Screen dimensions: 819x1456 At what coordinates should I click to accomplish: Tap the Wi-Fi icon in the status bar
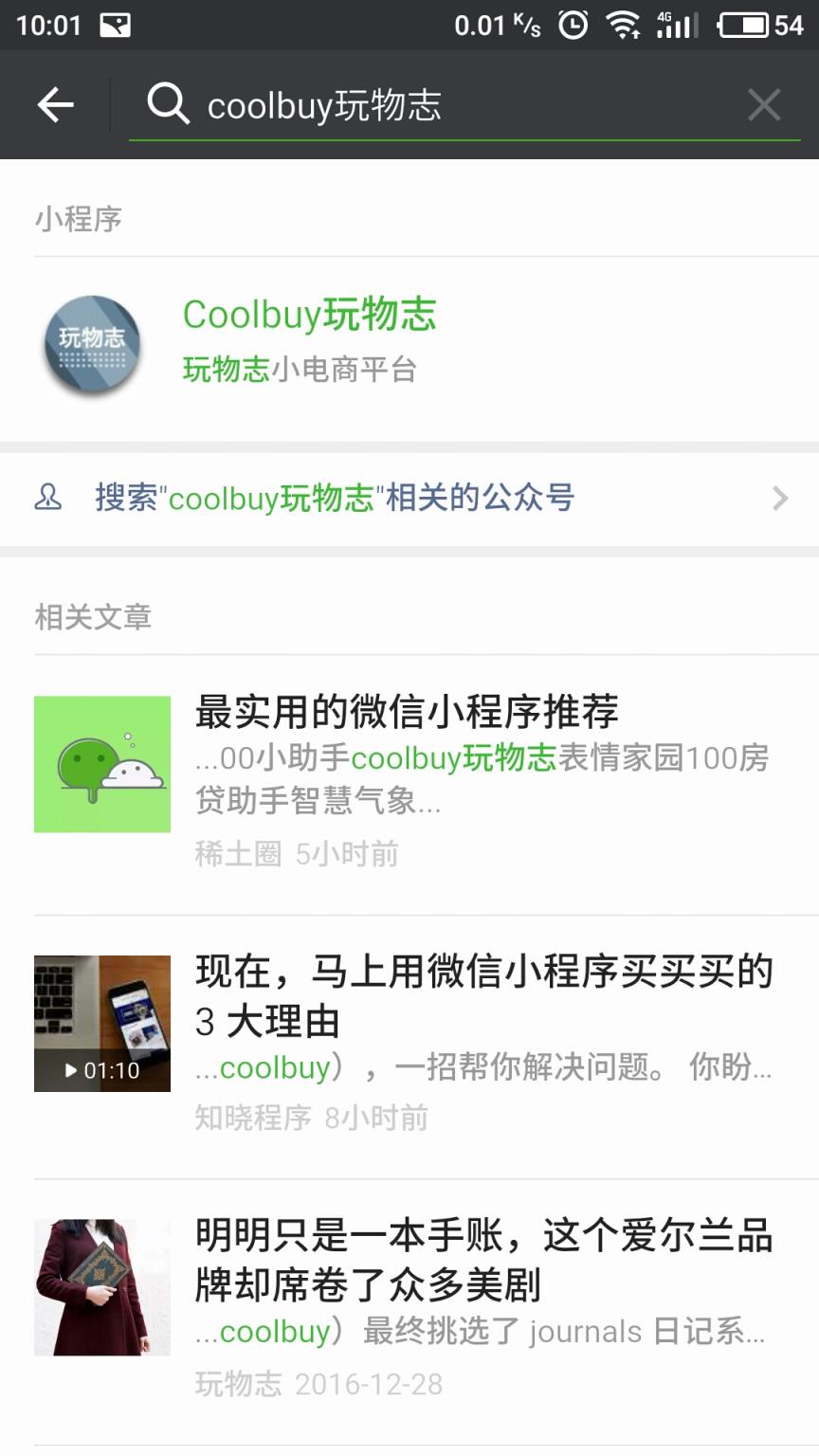point(626,25)
